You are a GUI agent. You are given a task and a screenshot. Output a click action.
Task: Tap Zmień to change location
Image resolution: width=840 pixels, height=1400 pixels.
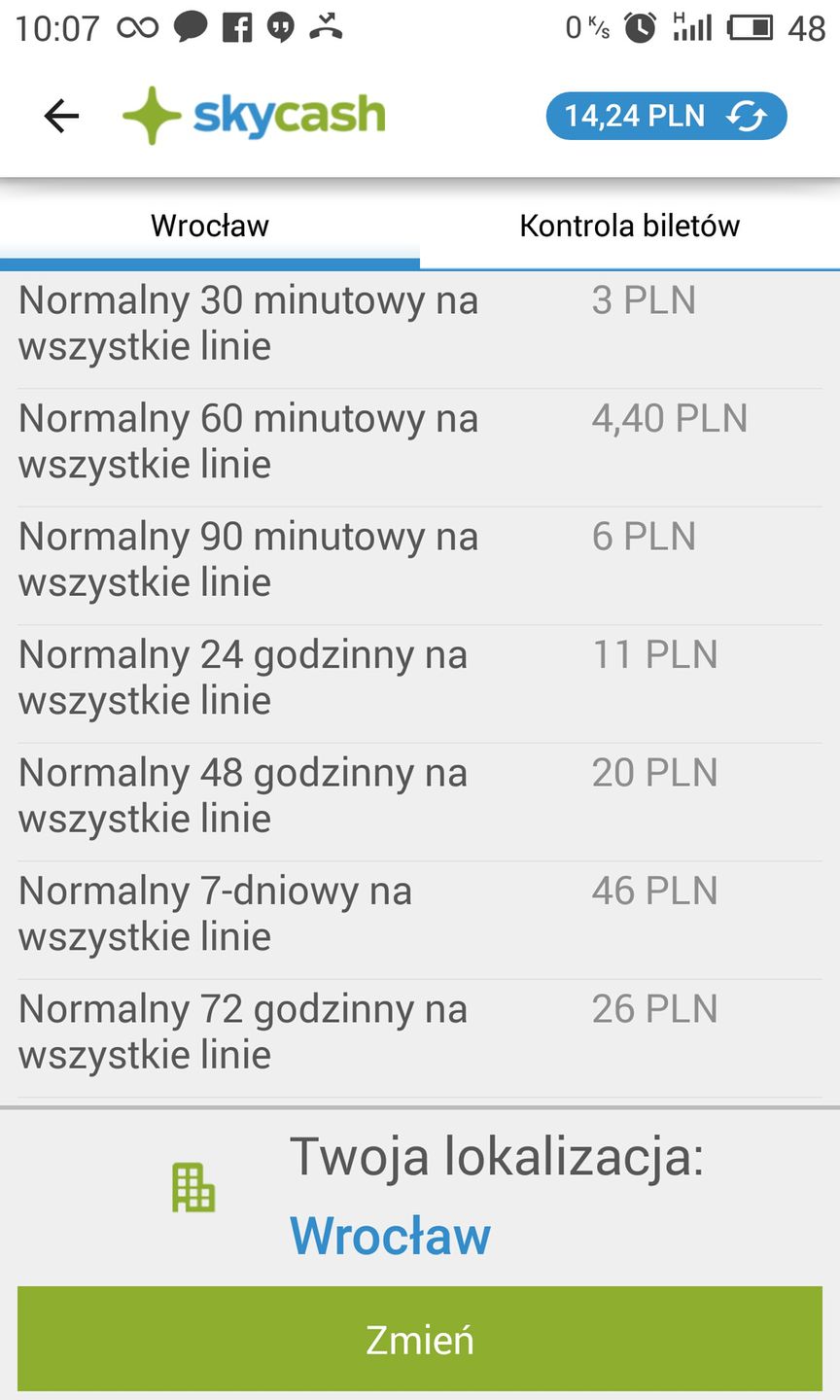click(x=420, y=1340)
